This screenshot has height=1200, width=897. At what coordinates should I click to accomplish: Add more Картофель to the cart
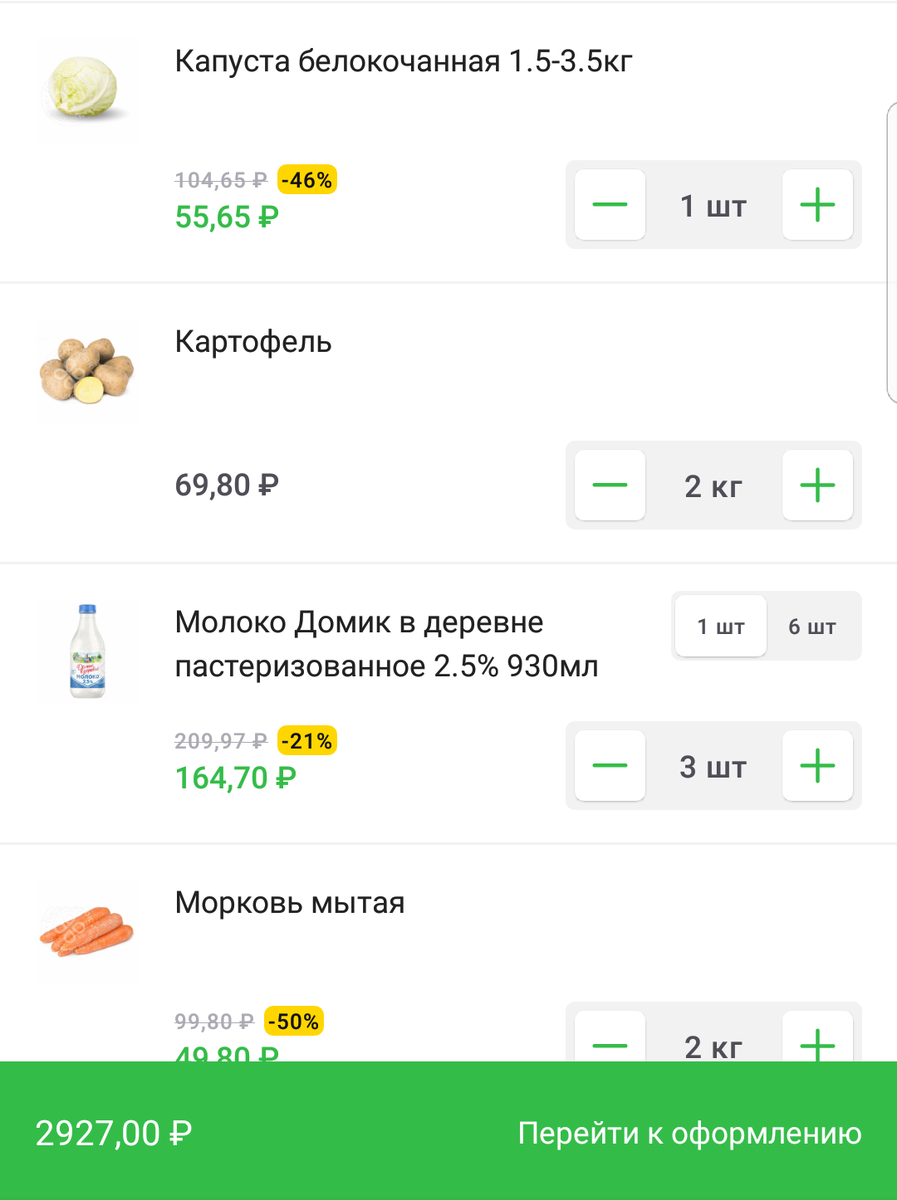click(x=817, y=486)
